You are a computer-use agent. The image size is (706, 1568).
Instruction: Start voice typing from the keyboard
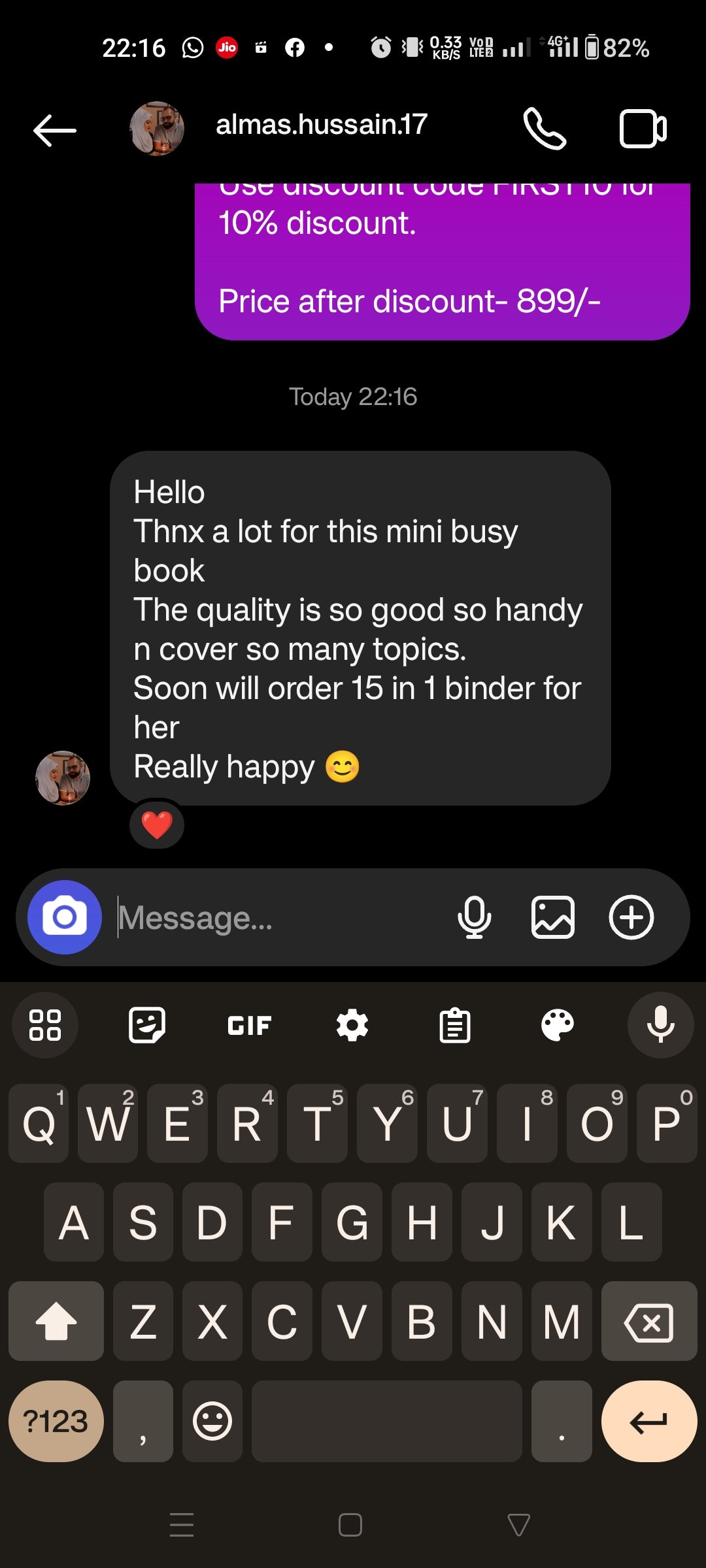(x=660, y=1025)
